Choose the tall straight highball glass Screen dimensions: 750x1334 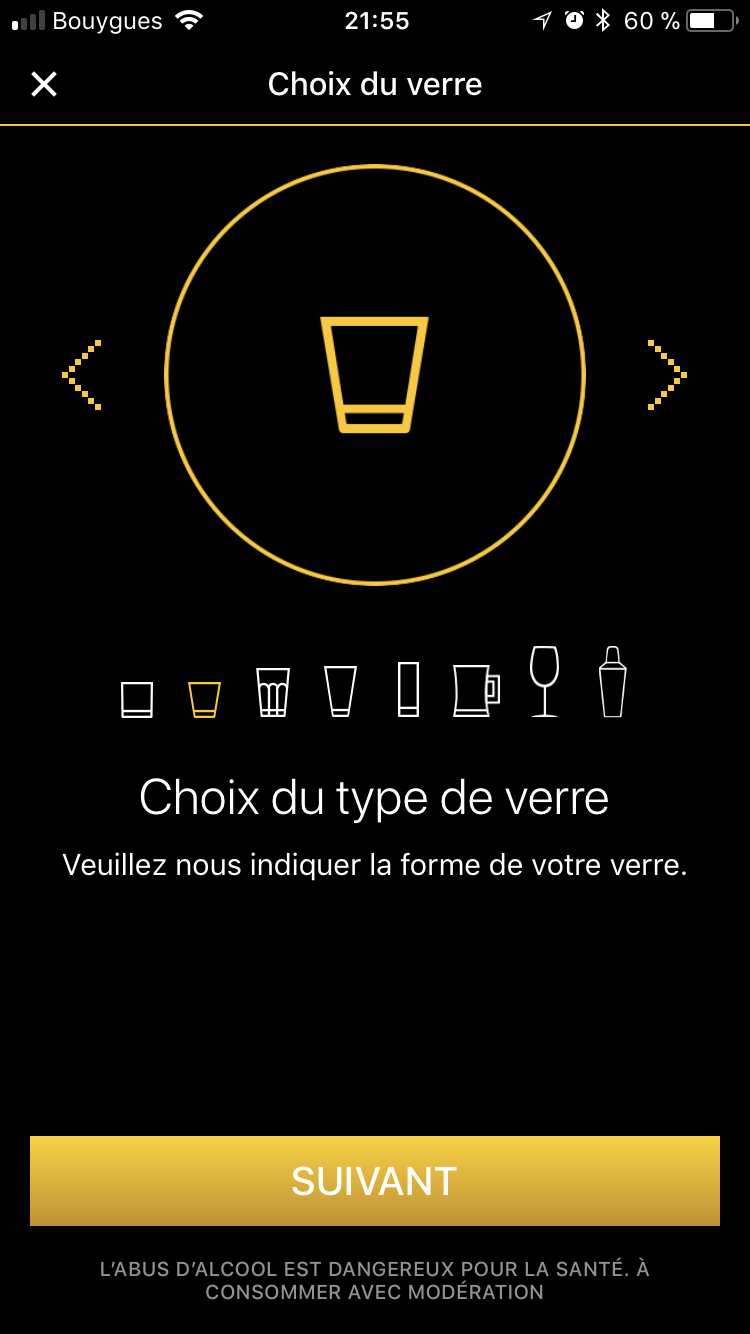[x=408, y=689]
